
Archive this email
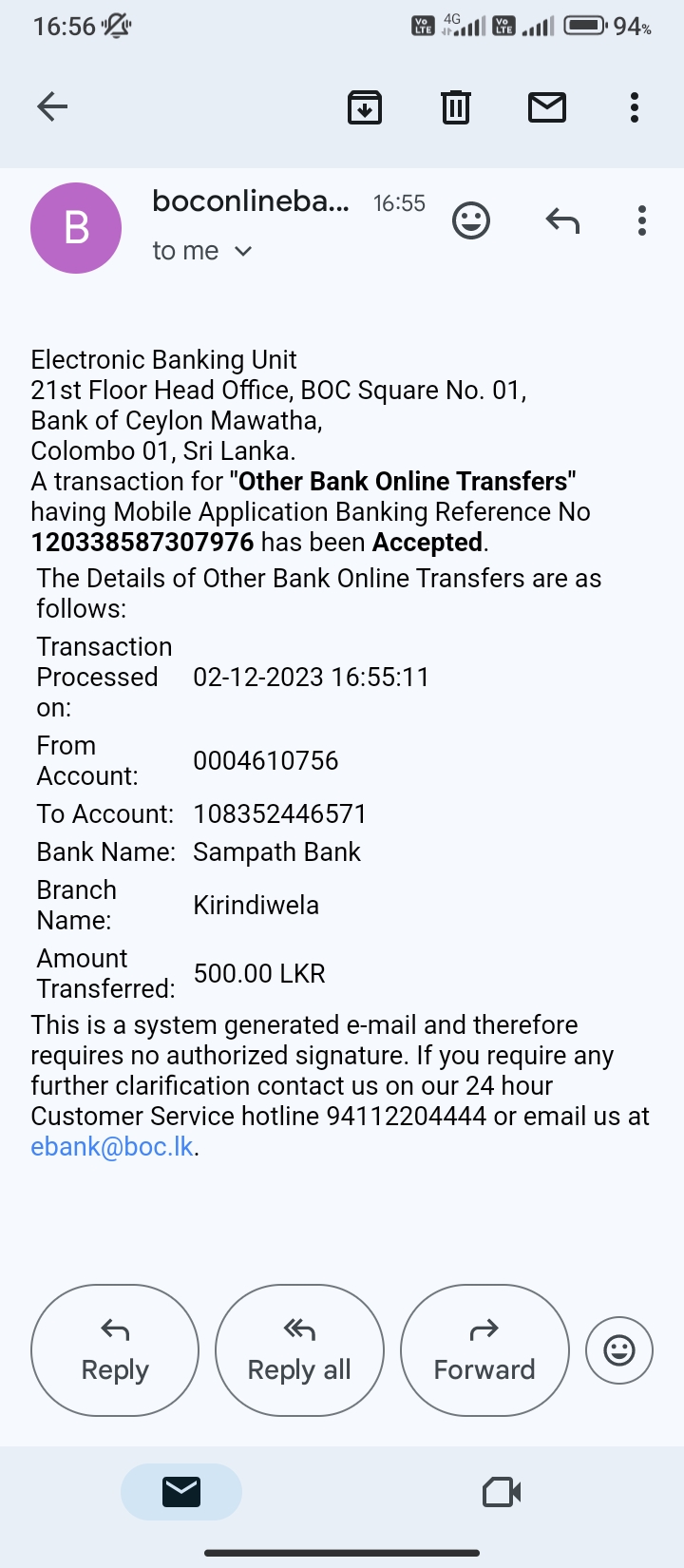[365, 107]
